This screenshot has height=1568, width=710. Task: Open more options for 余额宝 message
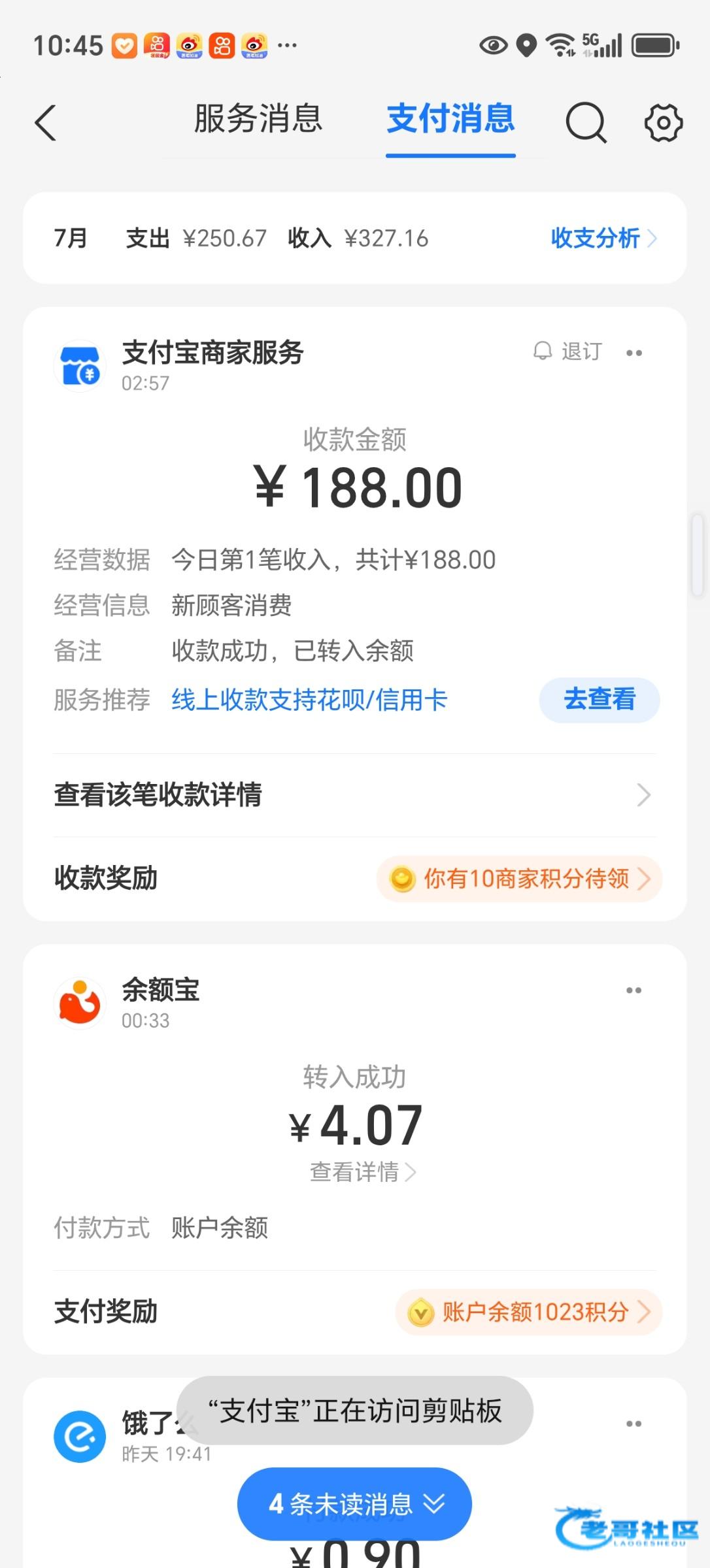(634, 990)
